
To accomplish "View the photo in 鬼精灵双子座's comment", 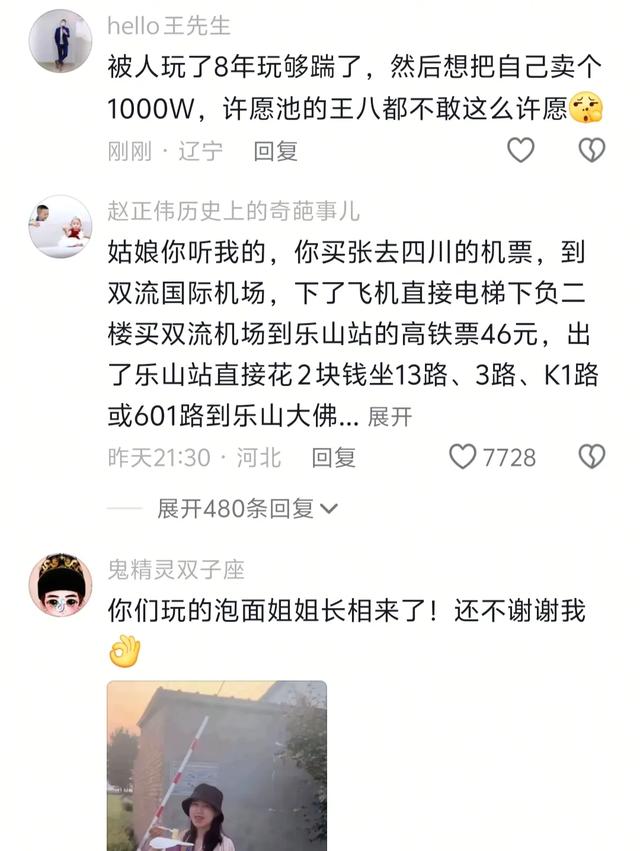I will [217, 765].
